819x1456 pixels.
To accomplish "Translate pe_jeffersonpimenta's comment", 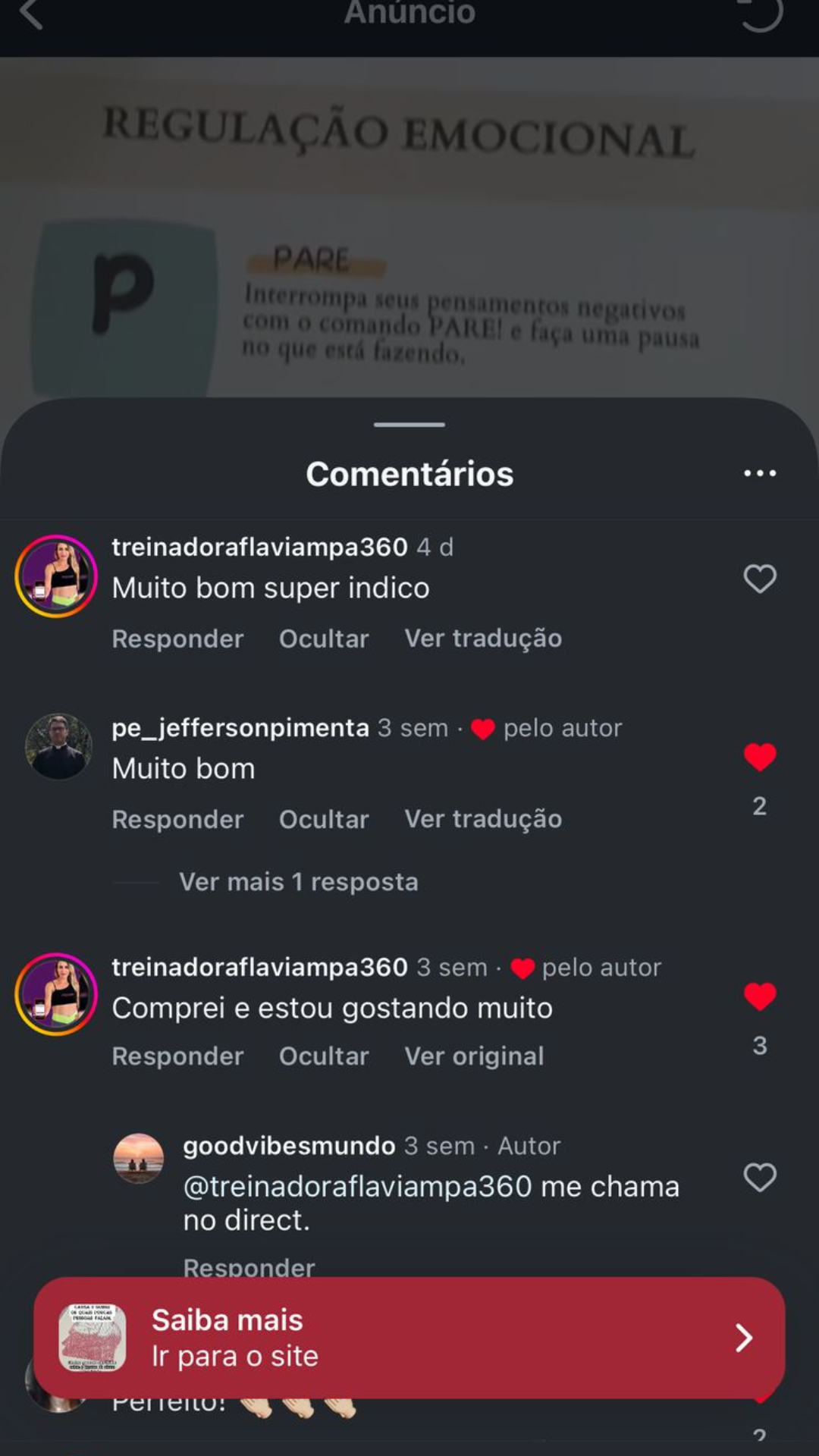I will coord(483,819).
